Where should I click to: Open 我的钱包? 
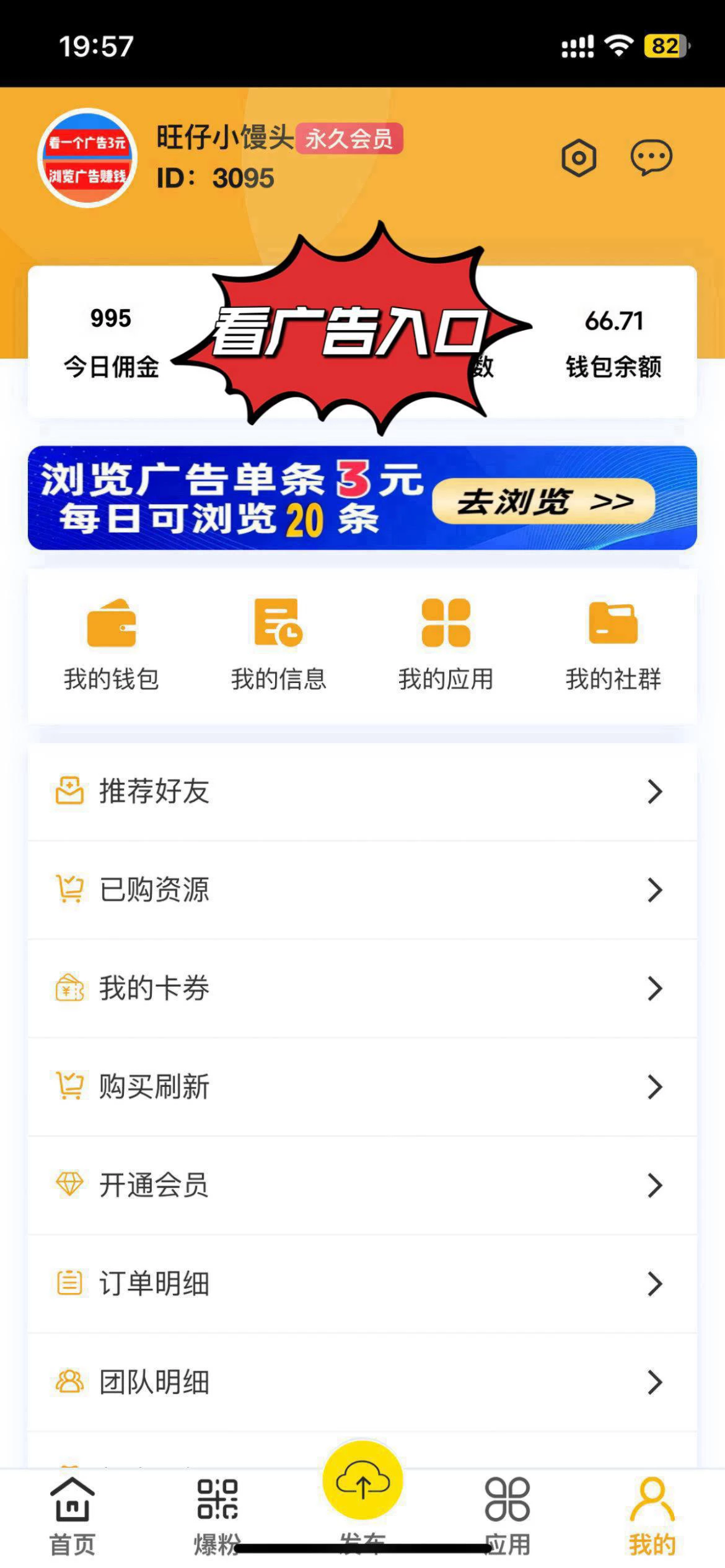[112, 645]
